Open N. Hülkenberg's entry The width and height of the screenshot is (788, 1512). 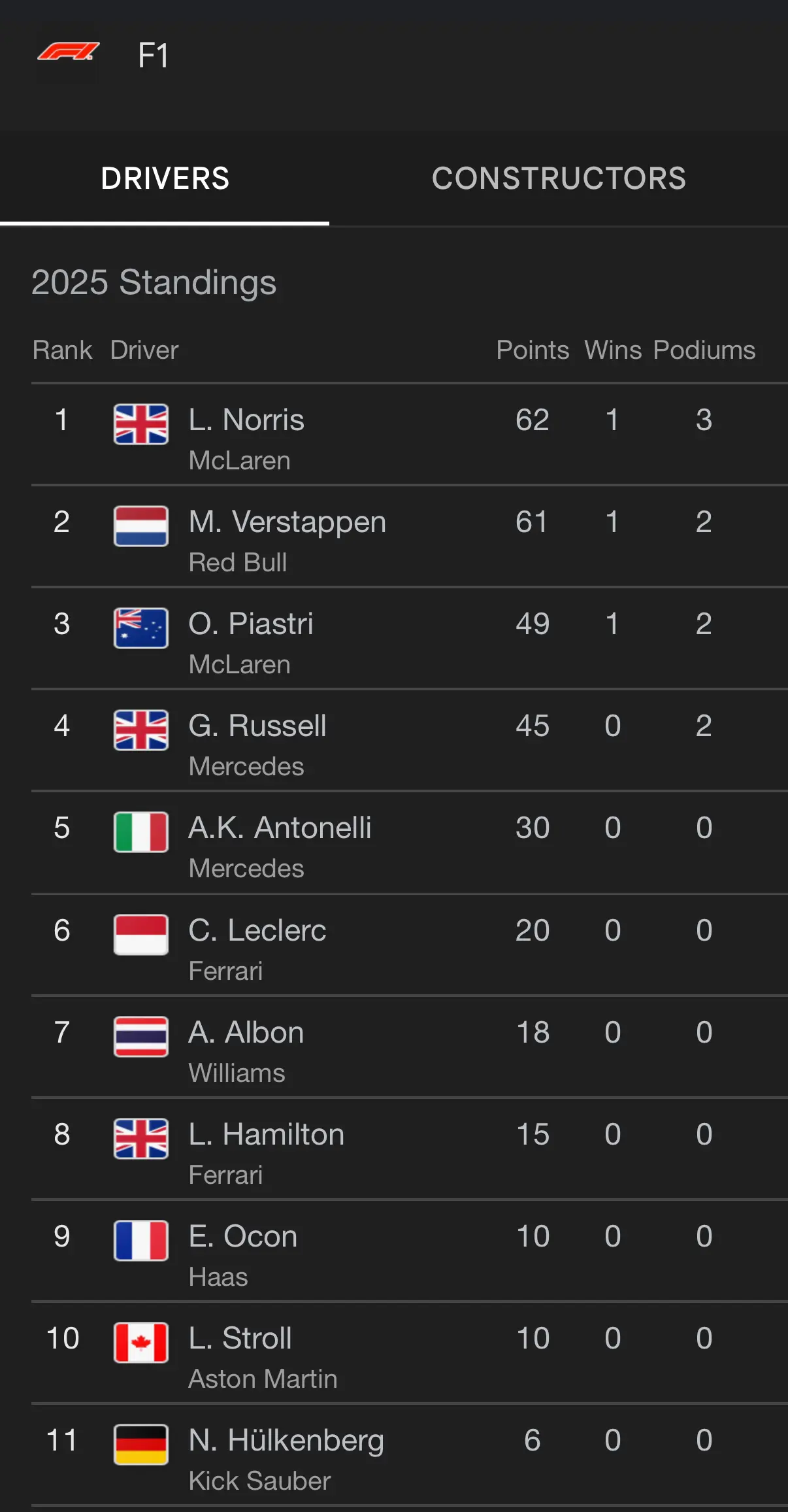(x=409, y=1455)
